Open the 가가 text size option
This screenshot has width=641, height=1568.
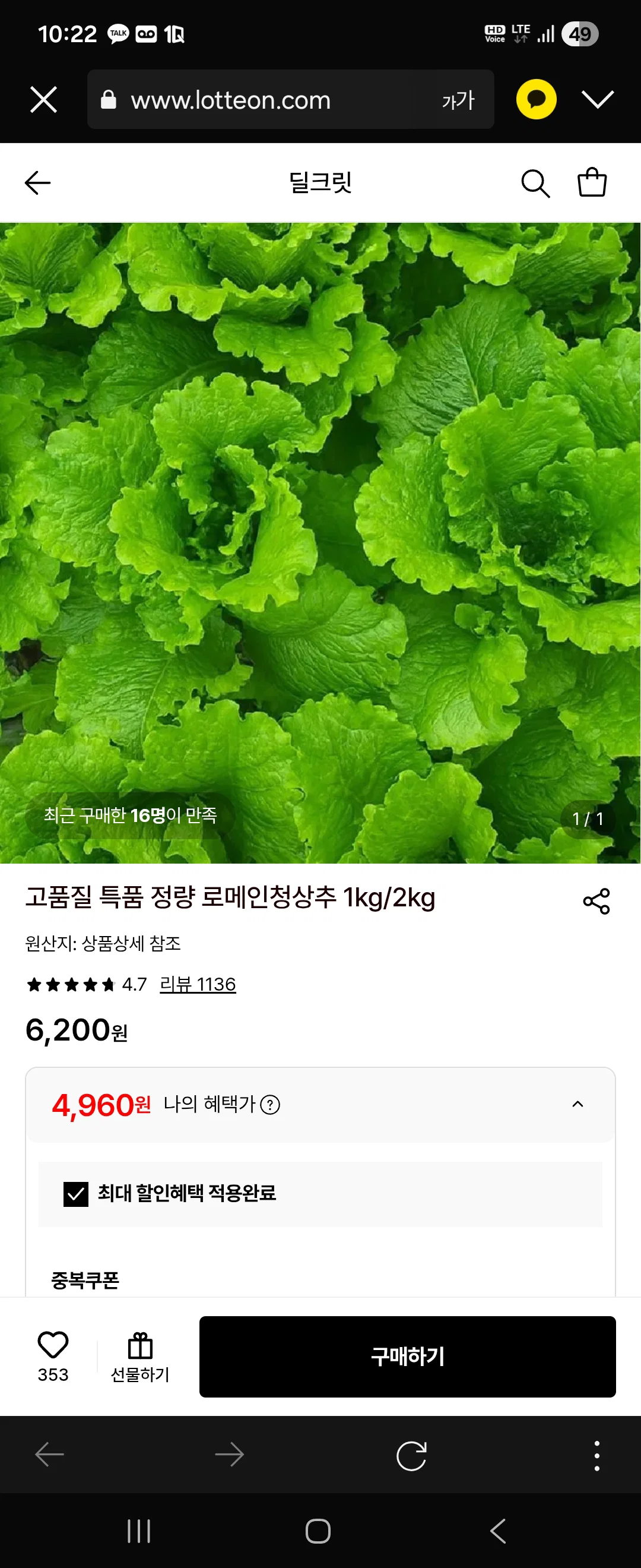tap(458, 100)
